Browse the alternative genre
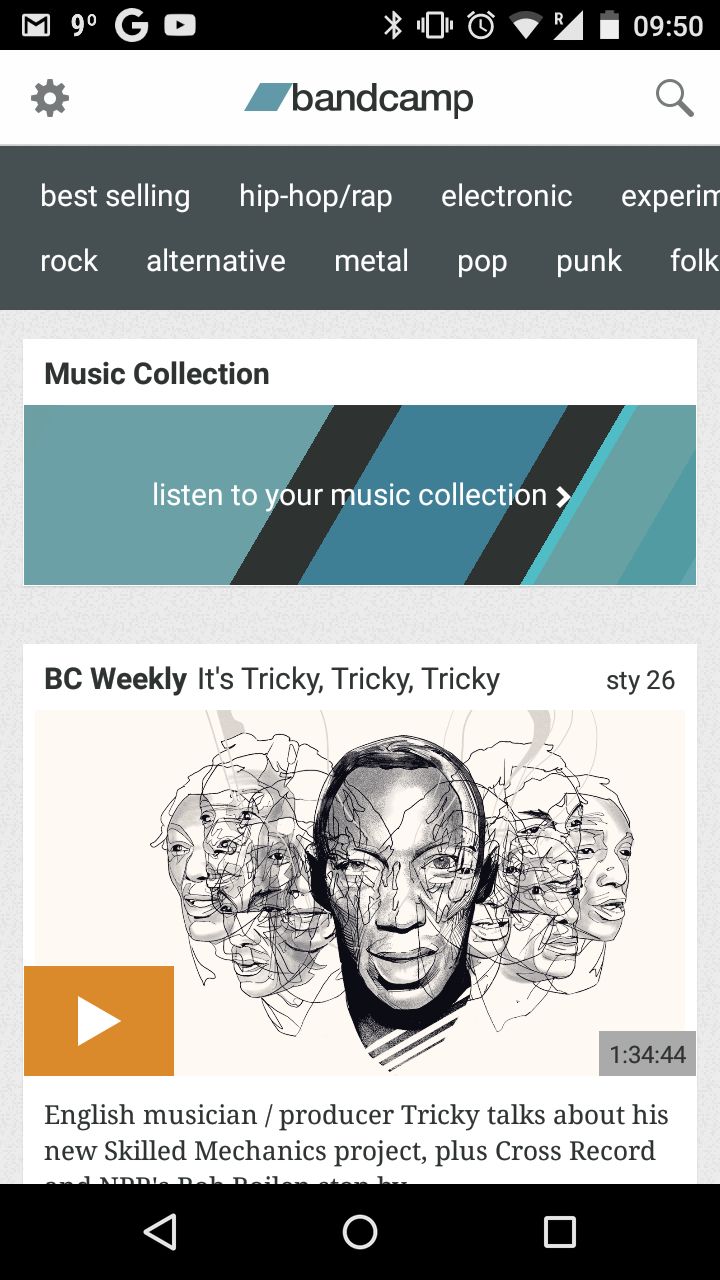Viewport: 720px width, 1280px height. click(216, 261)
